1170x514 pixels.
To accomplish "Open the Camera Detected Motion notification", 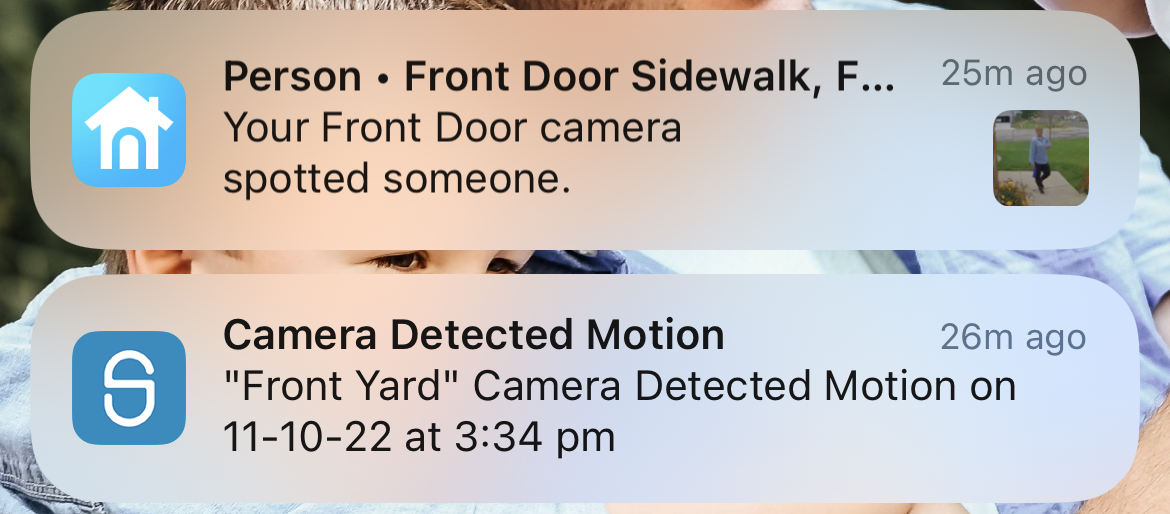I will pyautogui.click(x=585, y=388).
